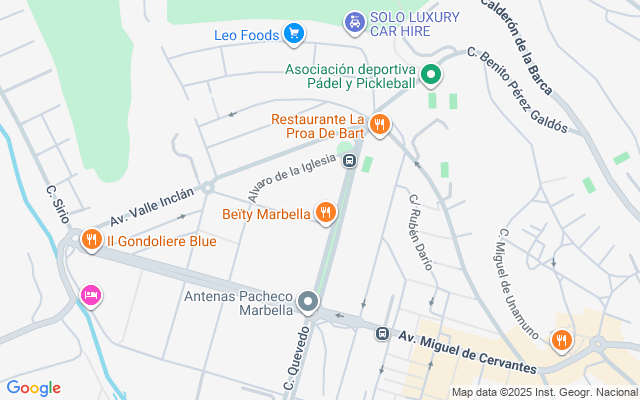The width and height of the screenshot is (640, 400).
Task: Select the pink hotel marker
Action: click(91, 296)
